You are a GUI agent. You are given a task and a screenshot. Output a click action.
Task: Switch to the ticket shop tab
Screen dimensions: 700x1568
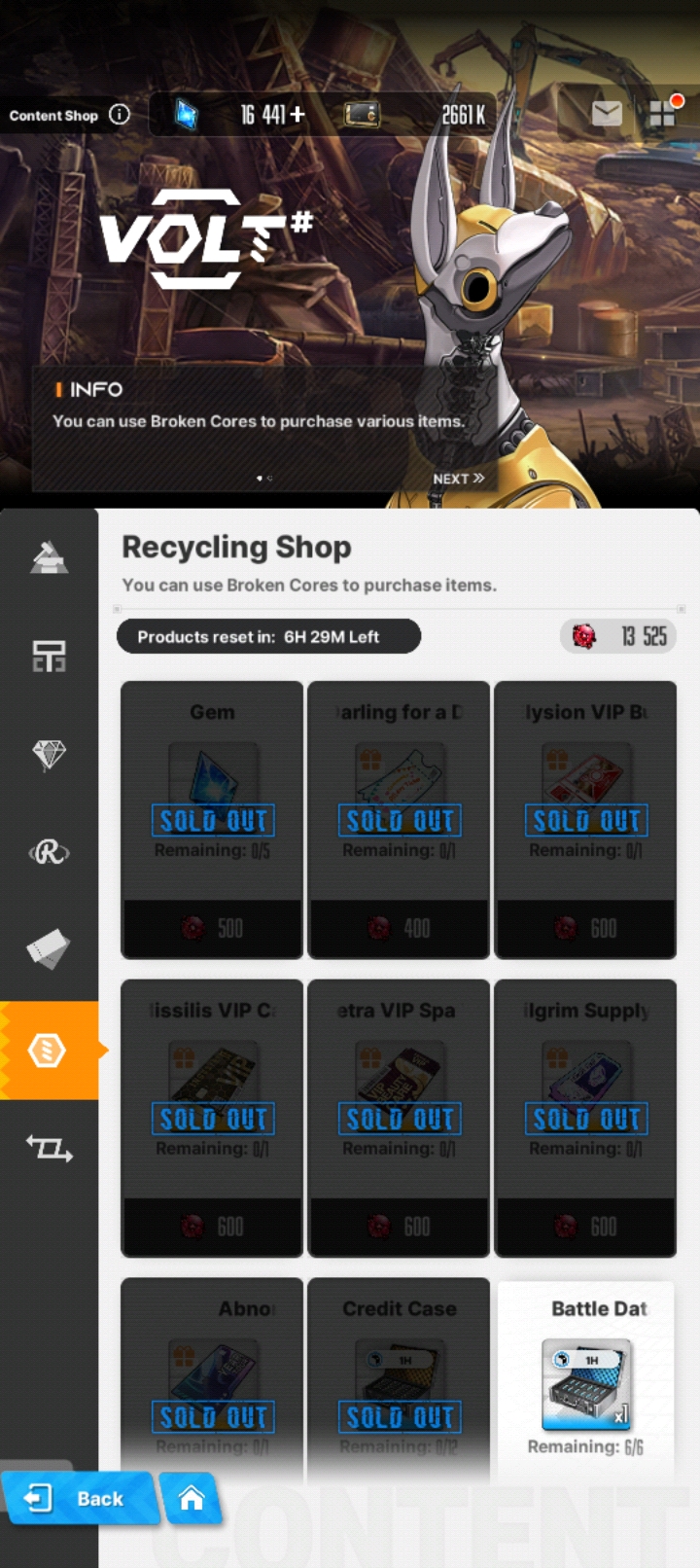coord(49,950)
